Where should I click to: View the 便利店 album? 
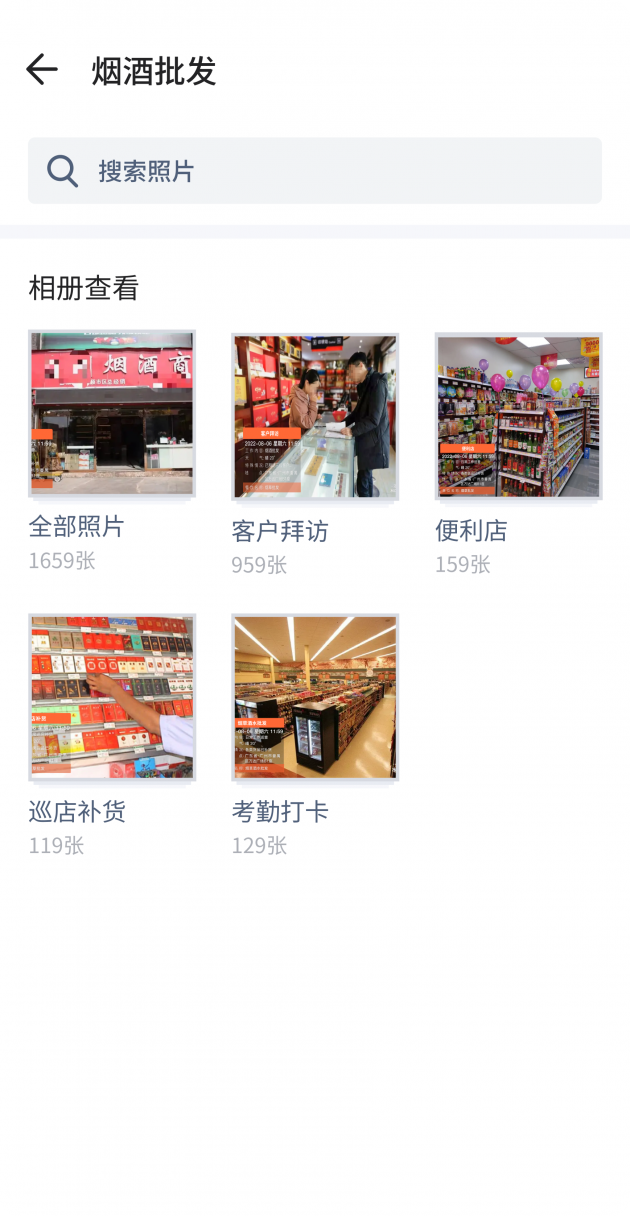pos(518,417)
